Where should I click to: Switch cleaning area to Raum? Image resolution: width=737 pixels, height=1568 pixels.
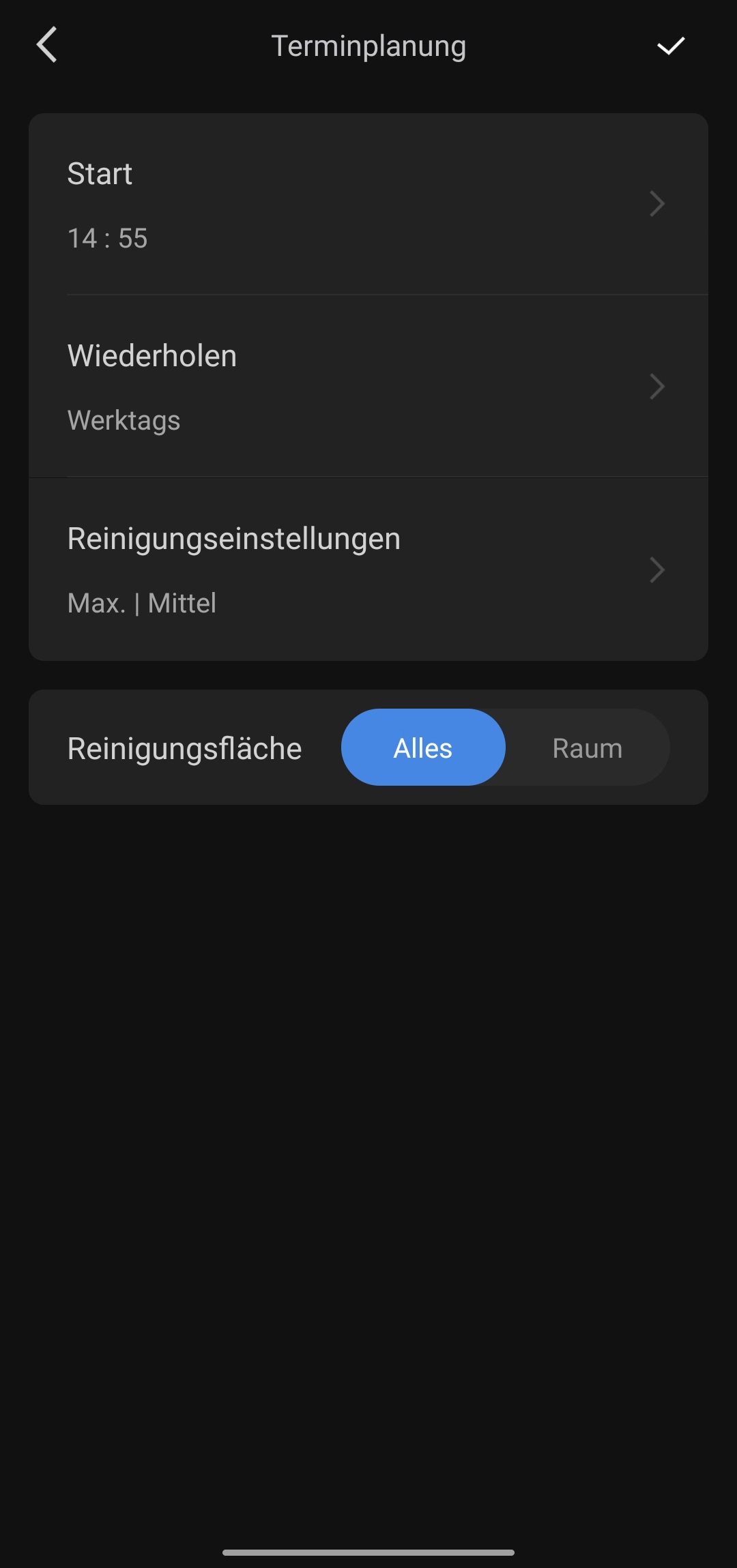click(587, 748)
